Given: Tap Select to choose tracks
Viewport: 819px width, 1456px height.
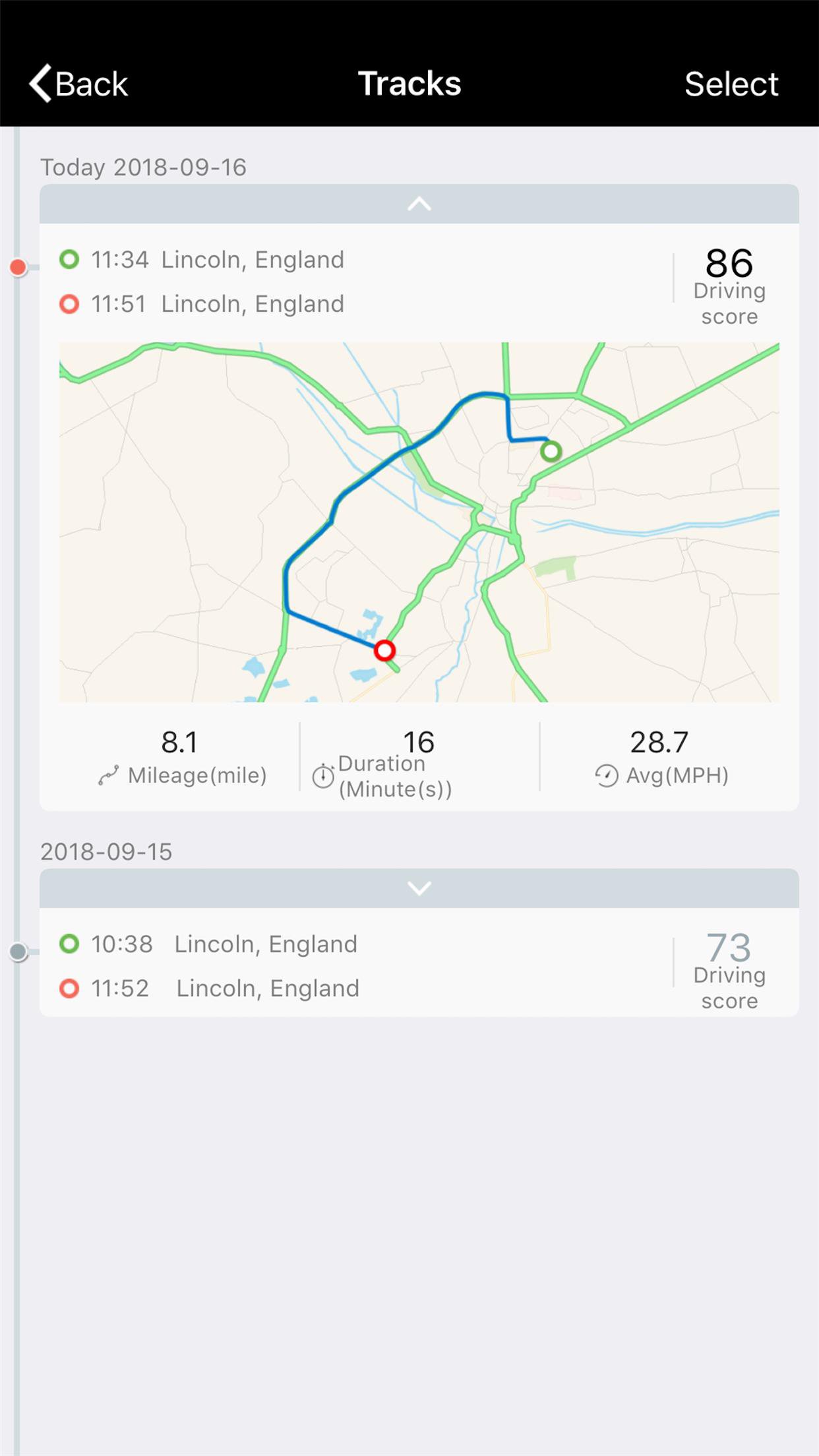Looking at the screenshot, I should click(731, 84).
